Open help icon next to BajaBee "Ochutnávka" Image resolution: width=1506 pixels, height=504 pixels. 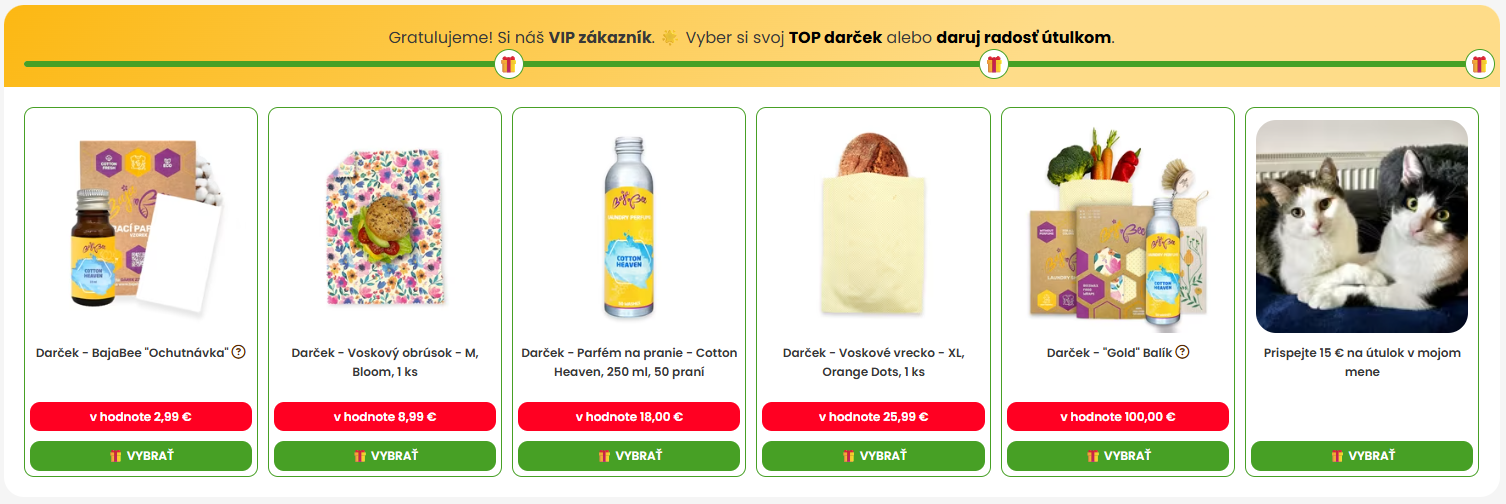point(239,352)
